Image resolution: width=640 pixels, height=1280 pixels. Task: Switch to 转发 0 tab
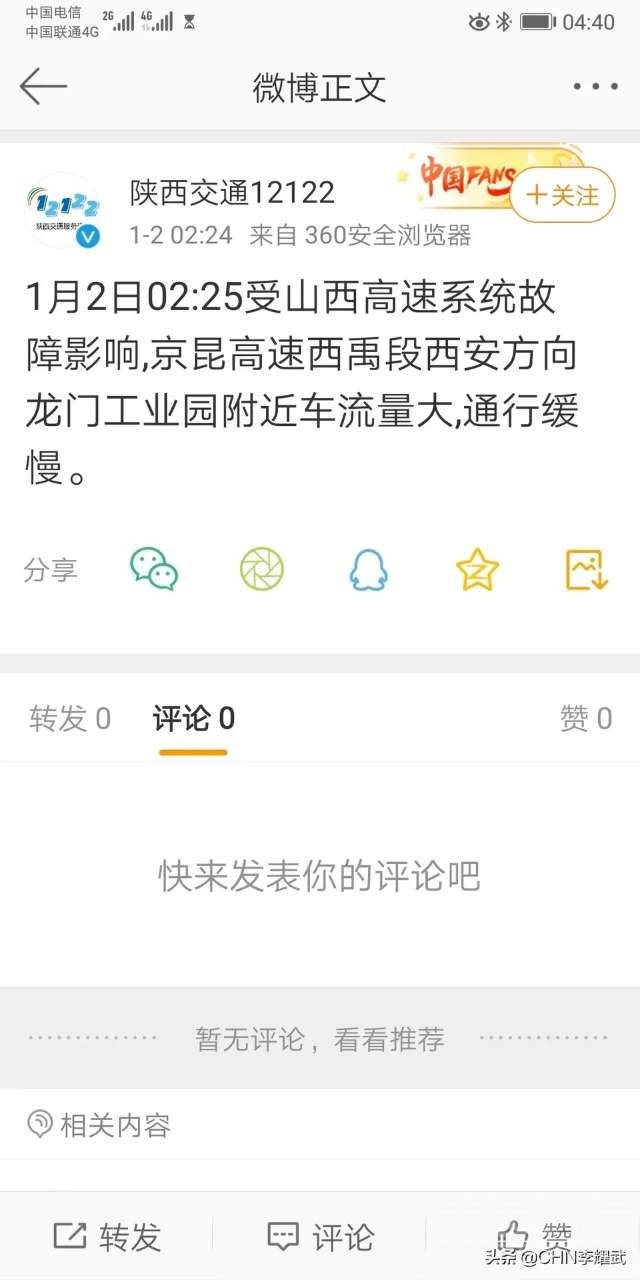[x=70, y=718]
